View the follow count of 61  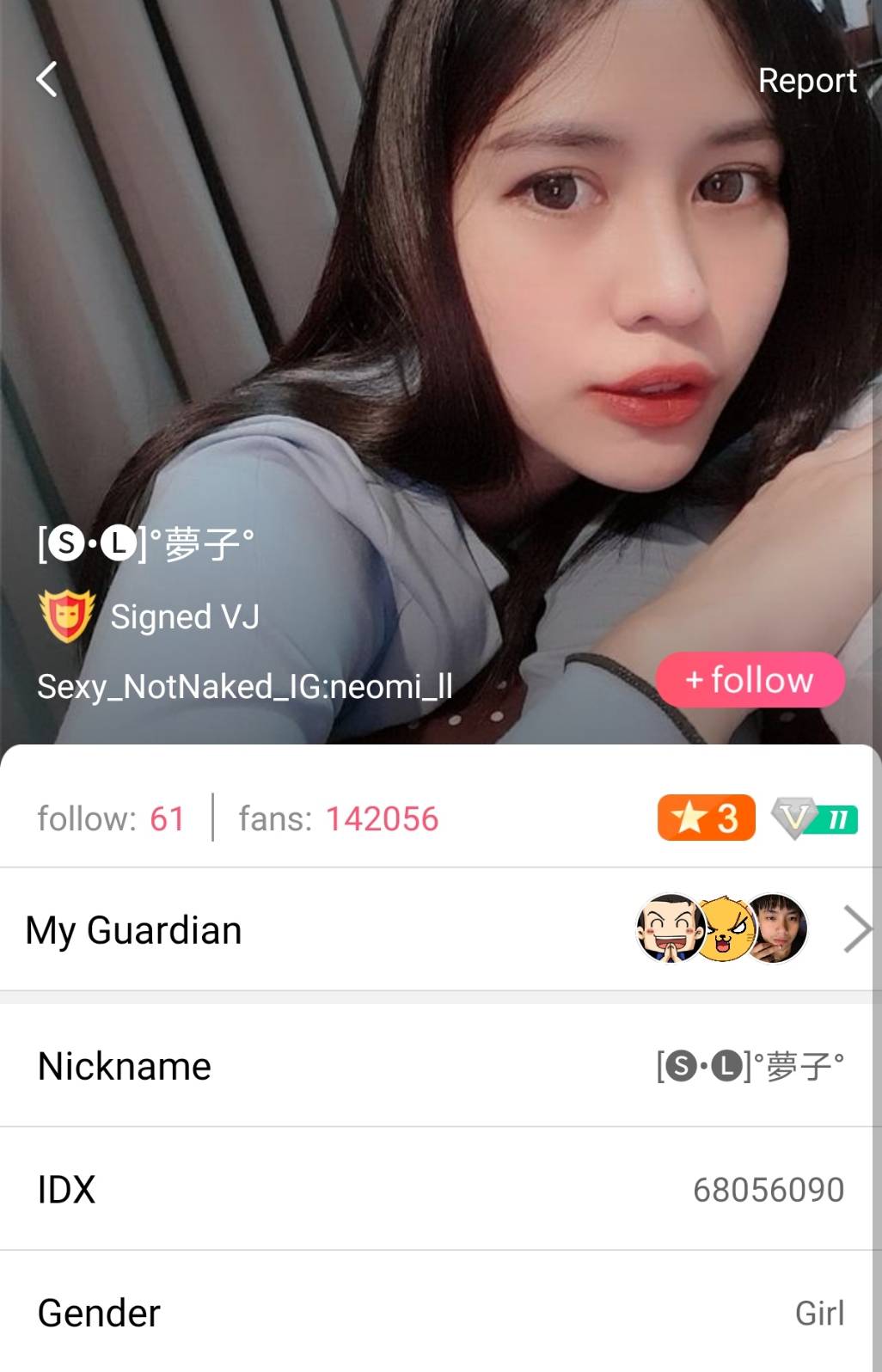click(x=112, y=818)
